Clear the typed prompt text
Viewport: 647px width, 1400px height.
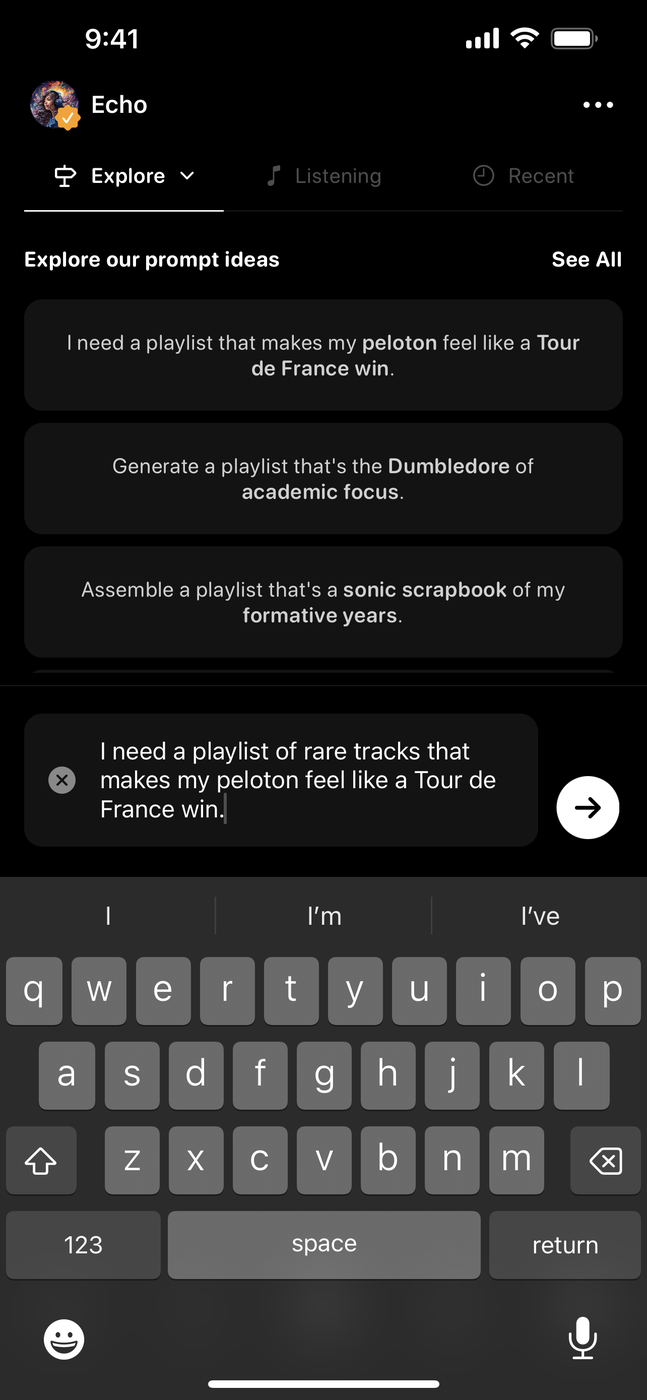62,780
